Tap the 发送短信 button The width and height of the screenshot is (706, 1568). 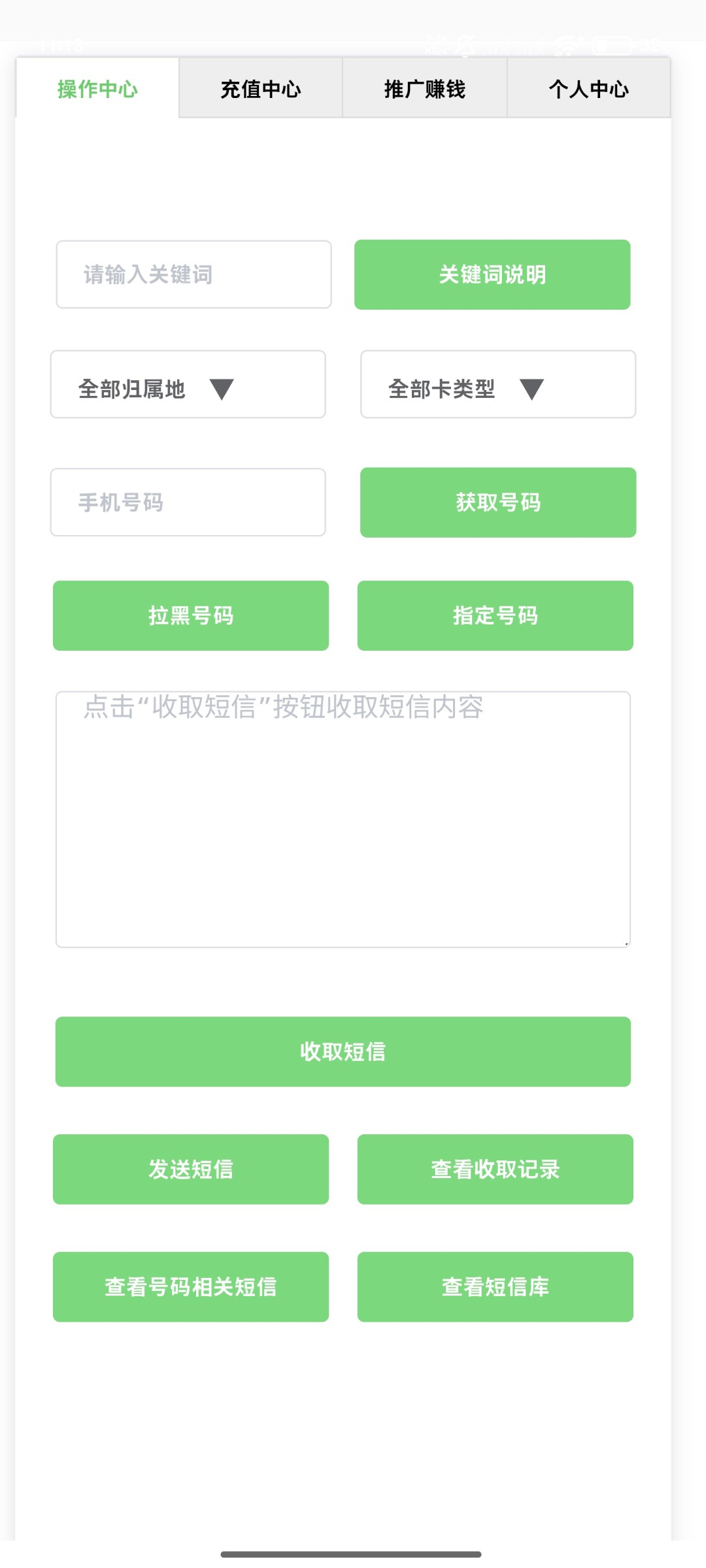[191, 1169]
